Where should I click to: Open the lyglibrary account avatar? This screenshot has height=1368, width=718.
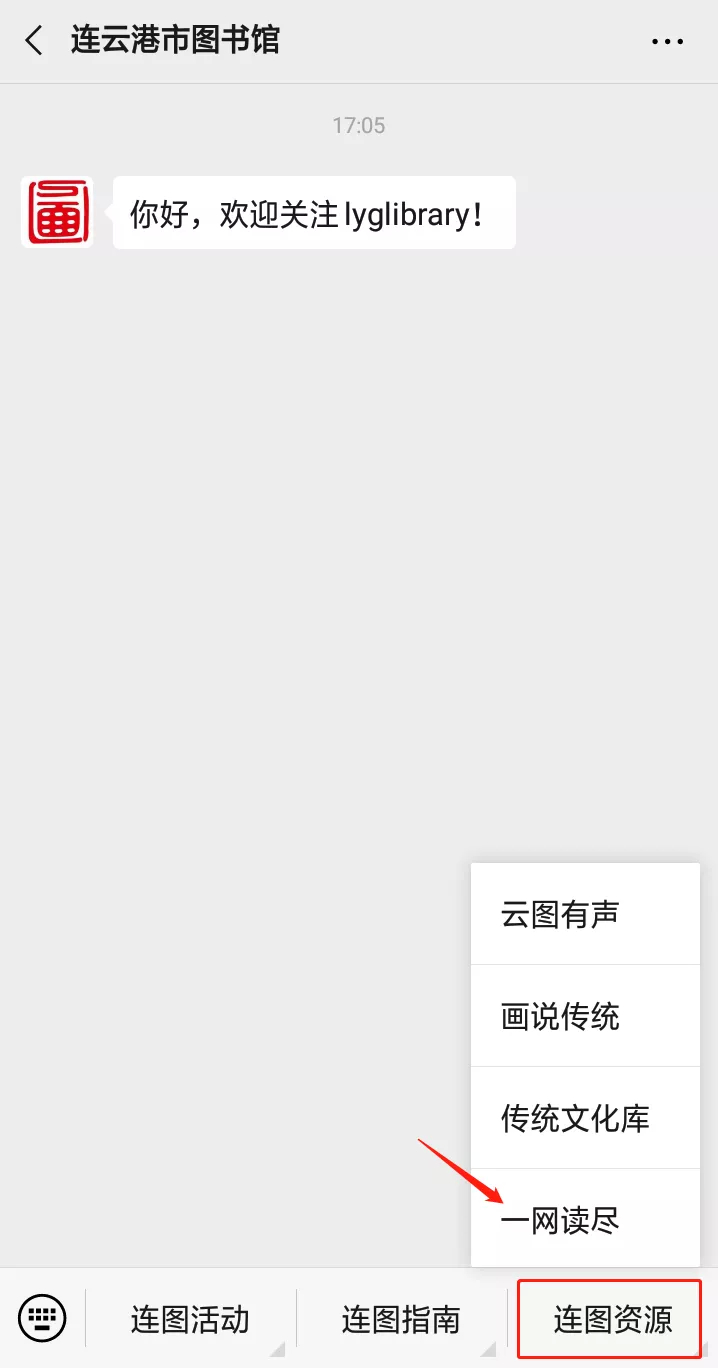tap(57, 212)
